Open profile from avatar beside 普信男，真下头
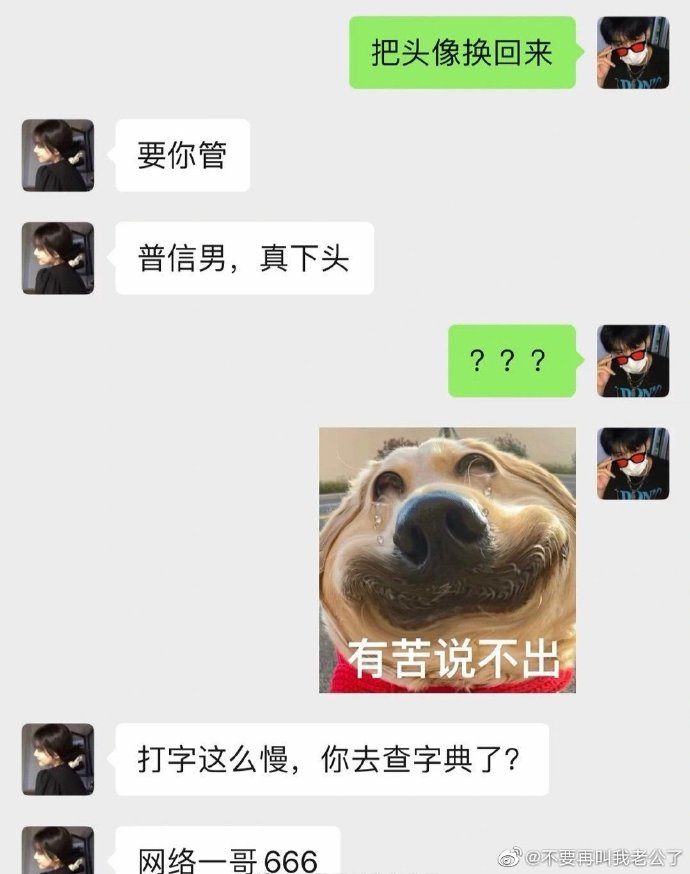The width and height of the screenshot is (690, 874). pos(58,258)
